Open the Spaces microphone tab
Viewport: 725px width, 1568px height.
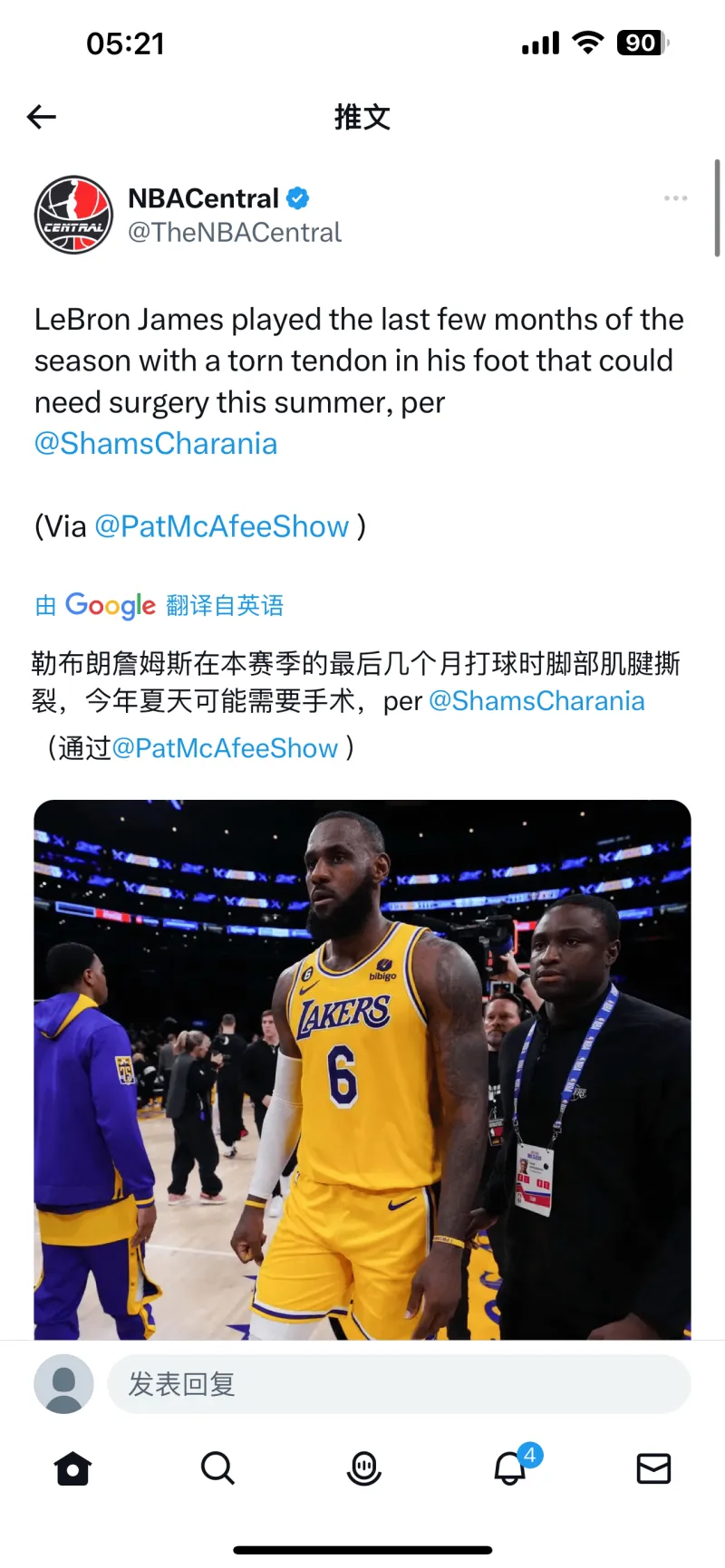point(364,1468)
